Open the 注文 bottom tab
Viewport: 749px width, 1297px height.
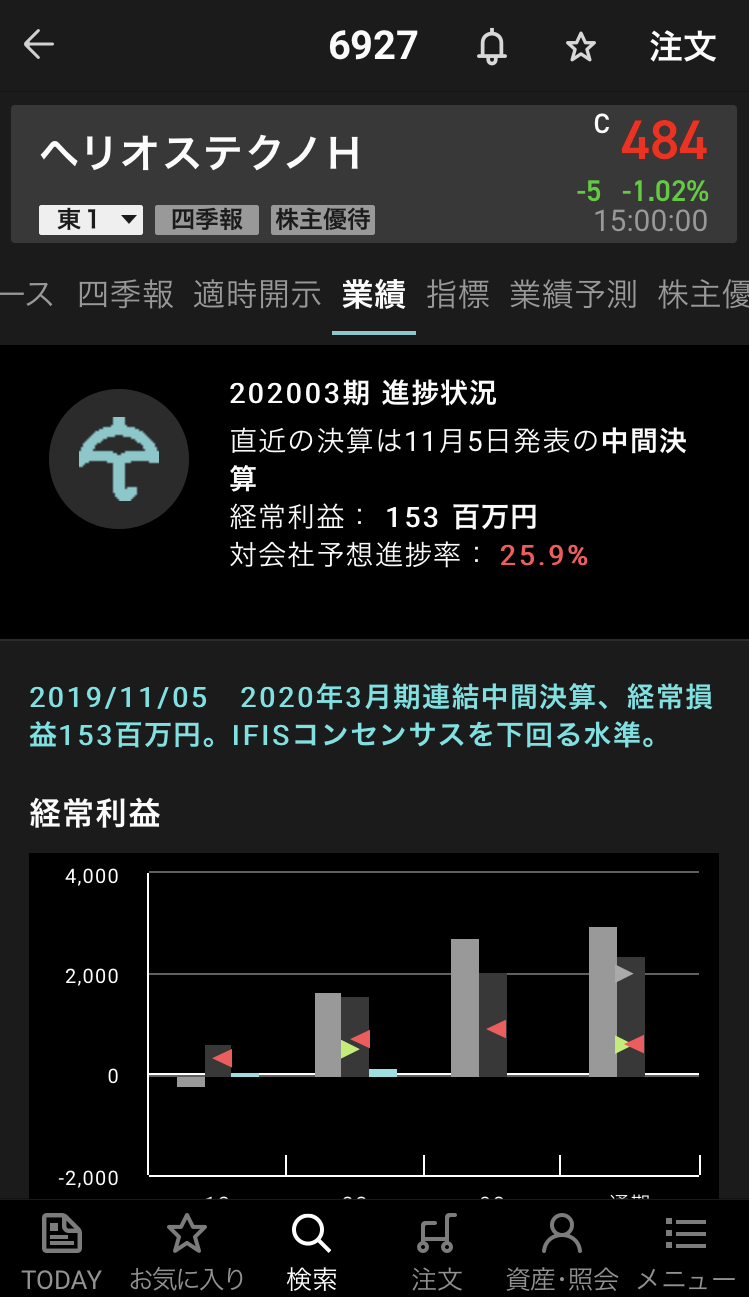pos(437,1250)
